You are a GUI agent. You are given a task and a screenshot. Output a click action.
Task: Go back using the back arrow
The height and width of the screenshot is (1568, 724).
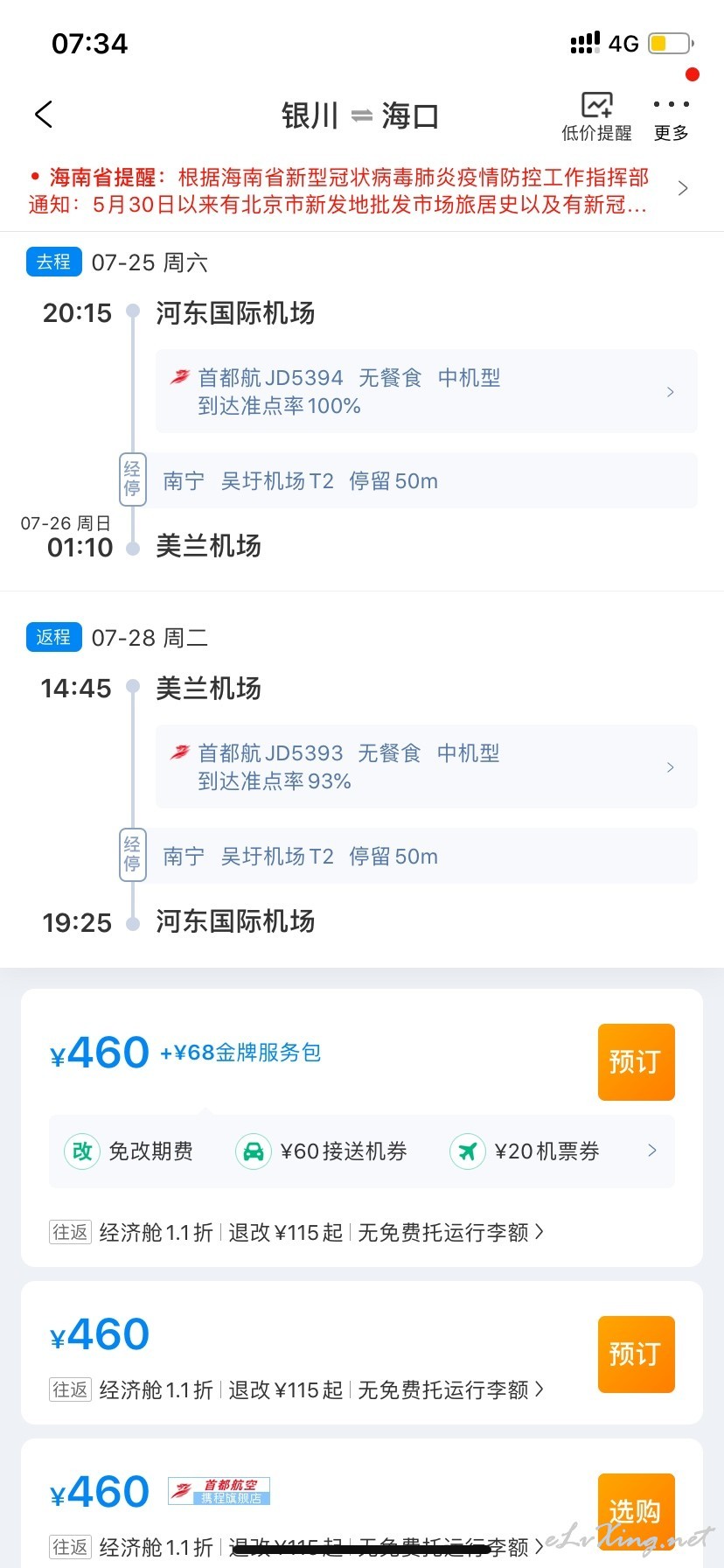(x=44, y=115)
